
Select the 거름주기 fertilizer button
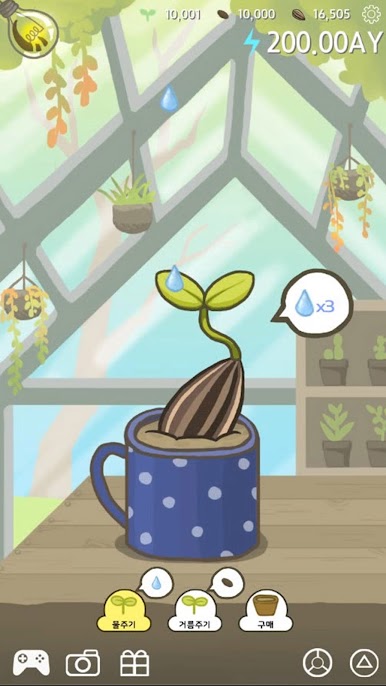pyautogui.click(x=195, y=610)
